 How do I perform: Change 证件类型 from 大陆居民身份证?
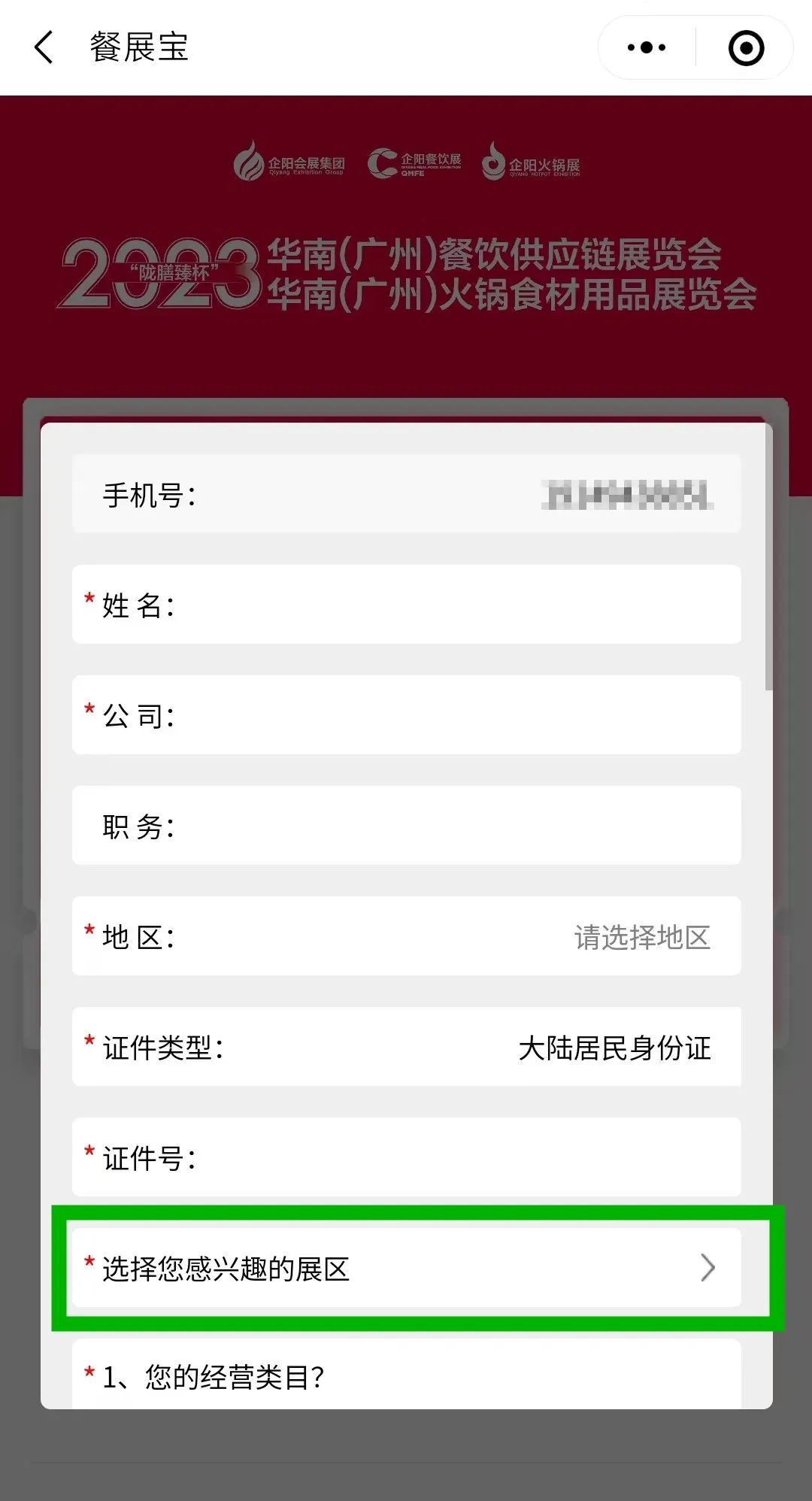click(x=407, y=1047)
